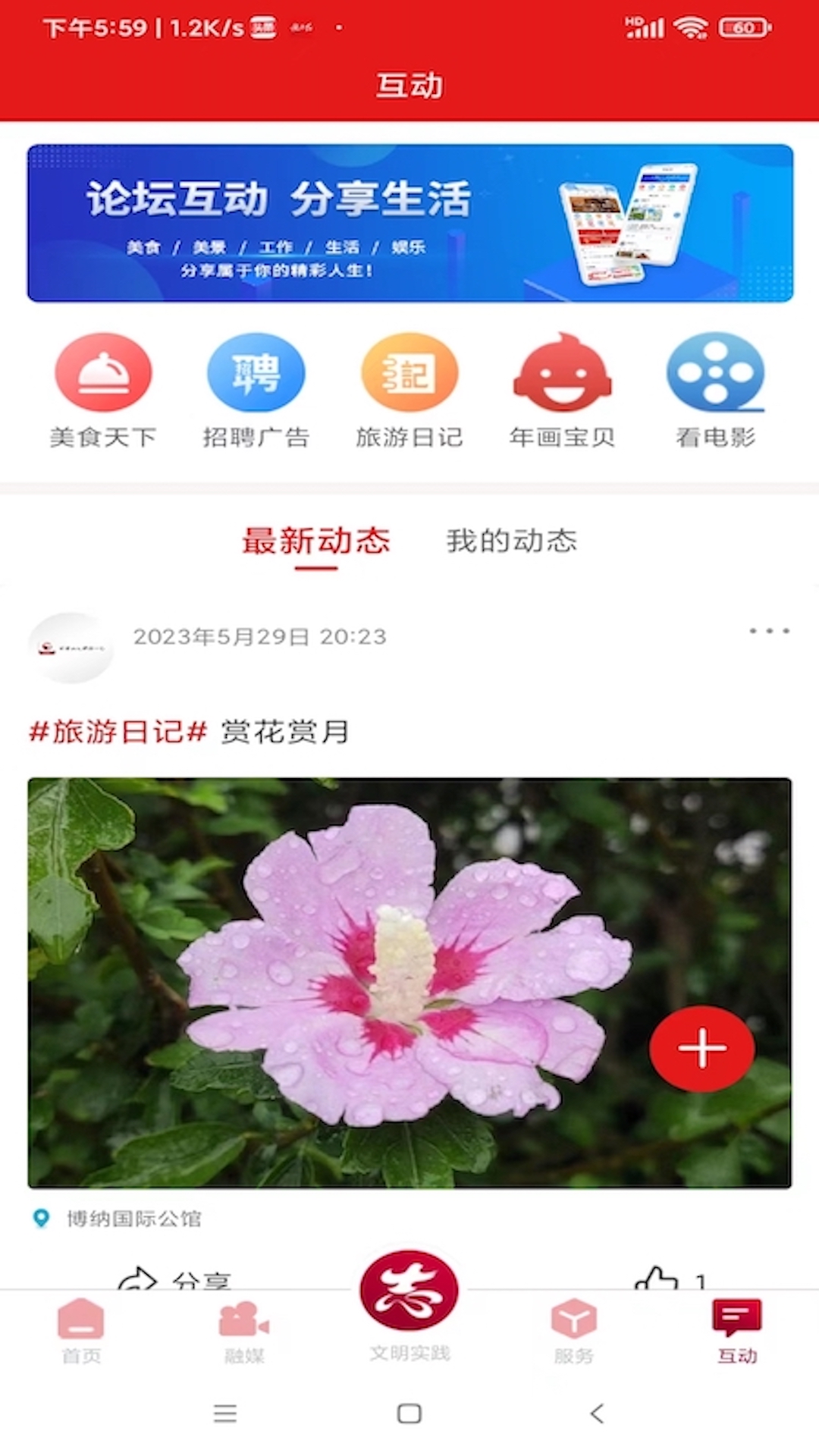This screenshot has width=819, height=1456.
Task: Switch to 我的动态 tab
Action: coord(511,541)
